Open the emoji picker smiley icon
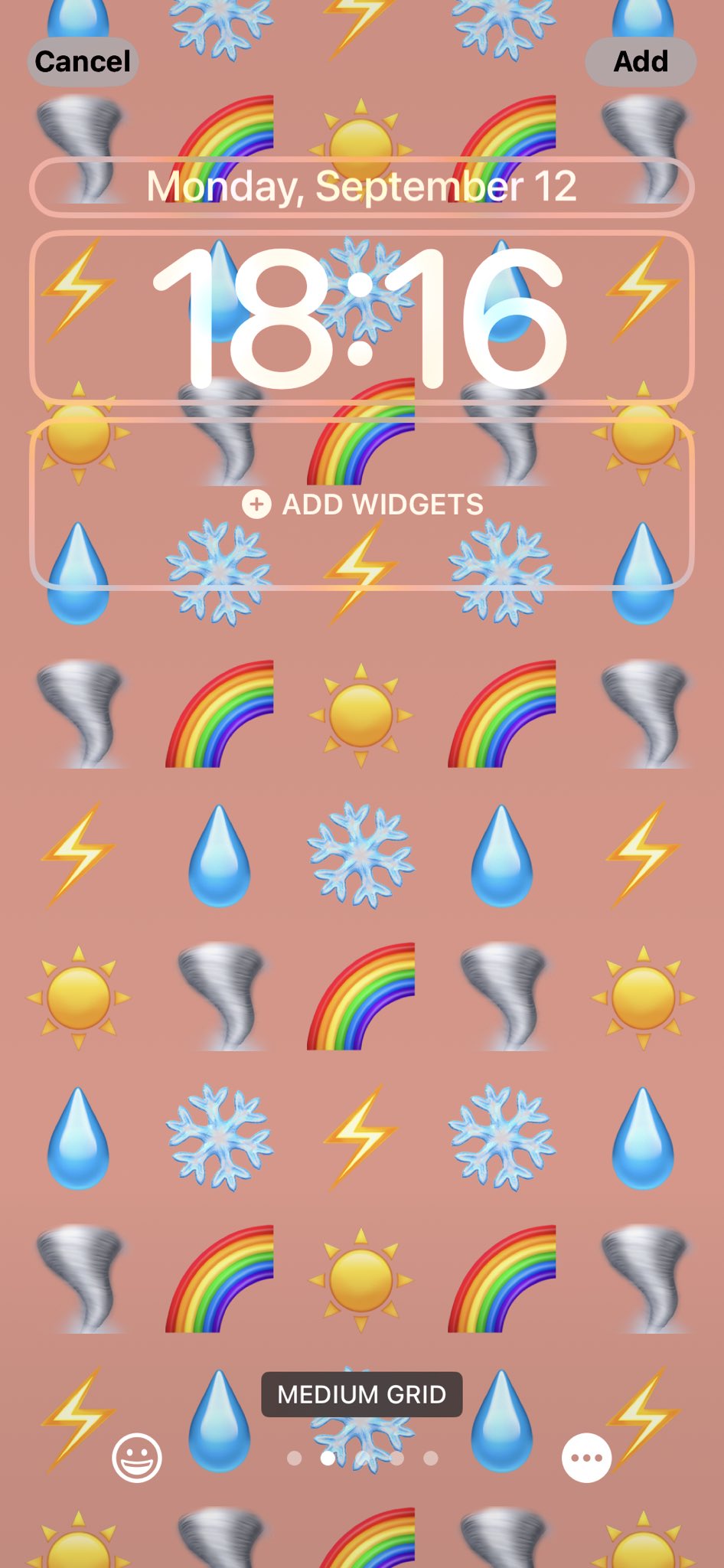724x1568 pixels. (137, 1458)
